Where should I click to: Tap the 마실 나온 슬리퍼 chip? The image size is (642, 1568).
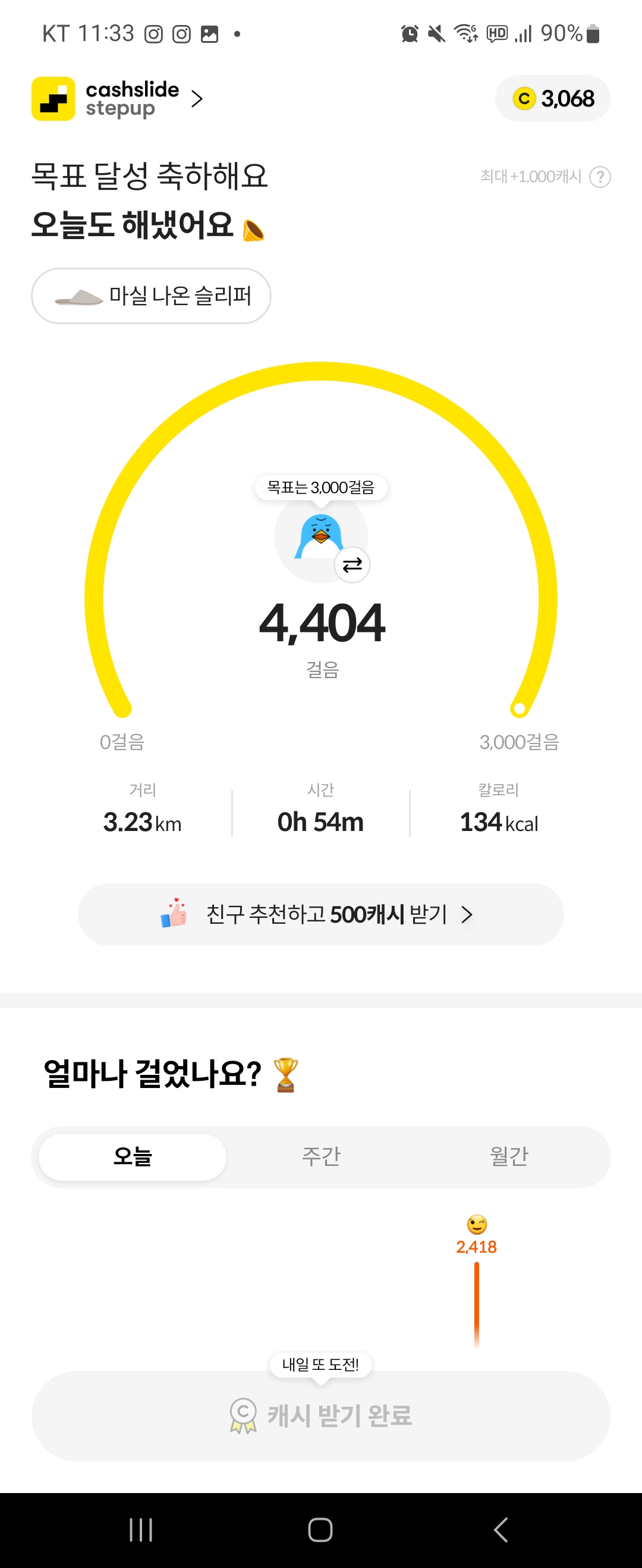coord(151,296)
